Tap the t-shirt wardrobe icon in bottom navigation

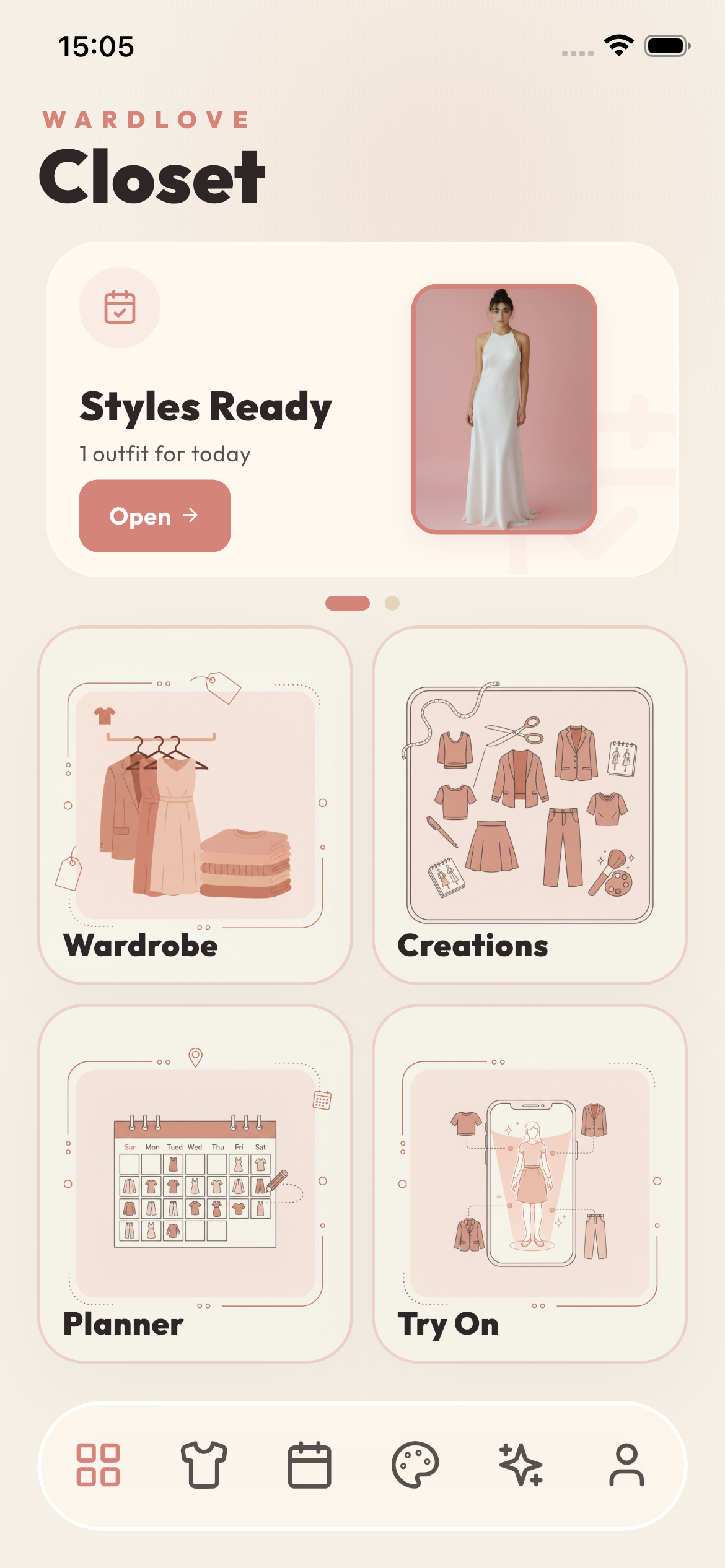(x=204, y=1464)
